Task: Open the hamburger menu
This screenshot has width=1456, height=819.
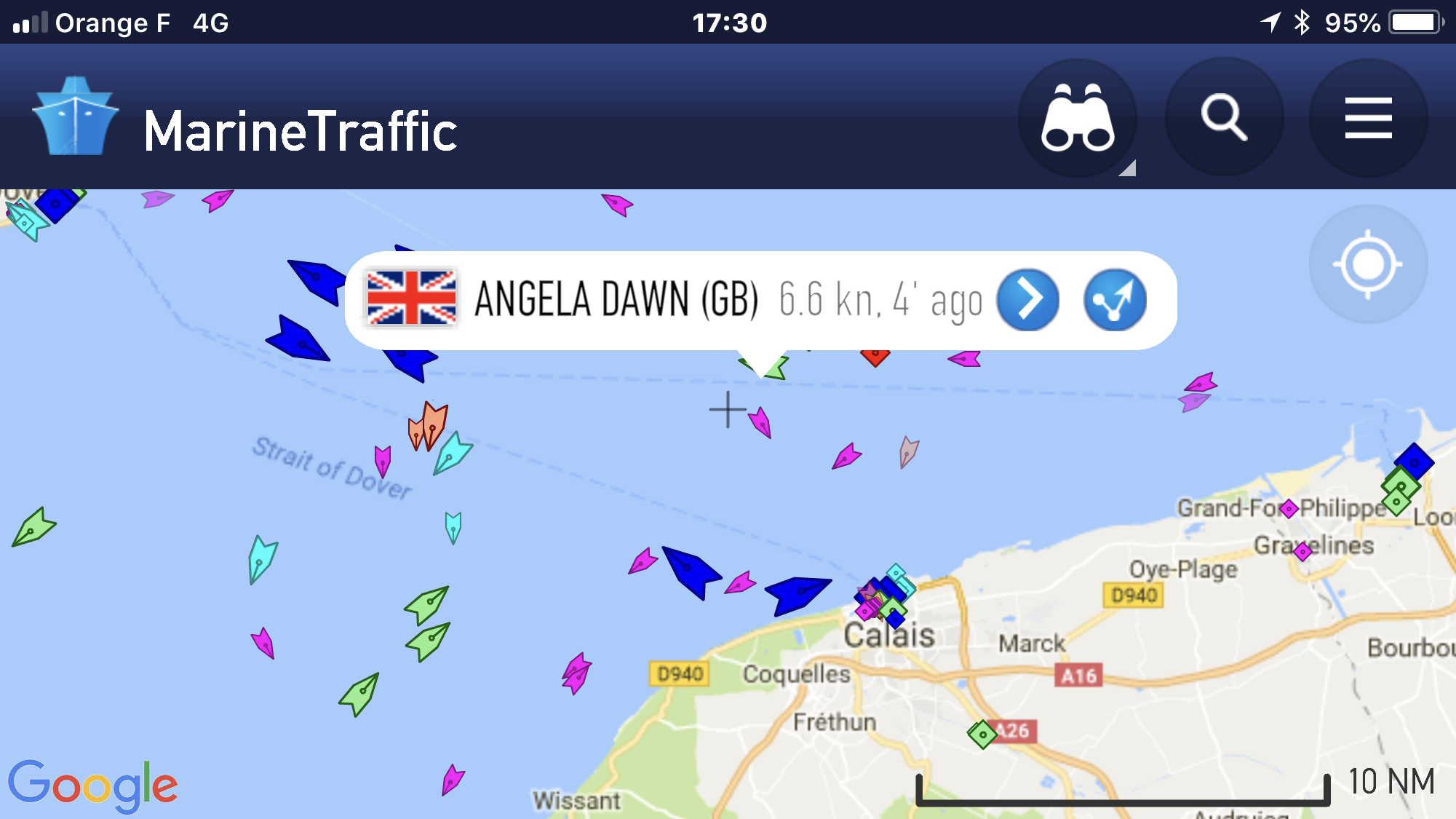Action: coord(1368,118)
